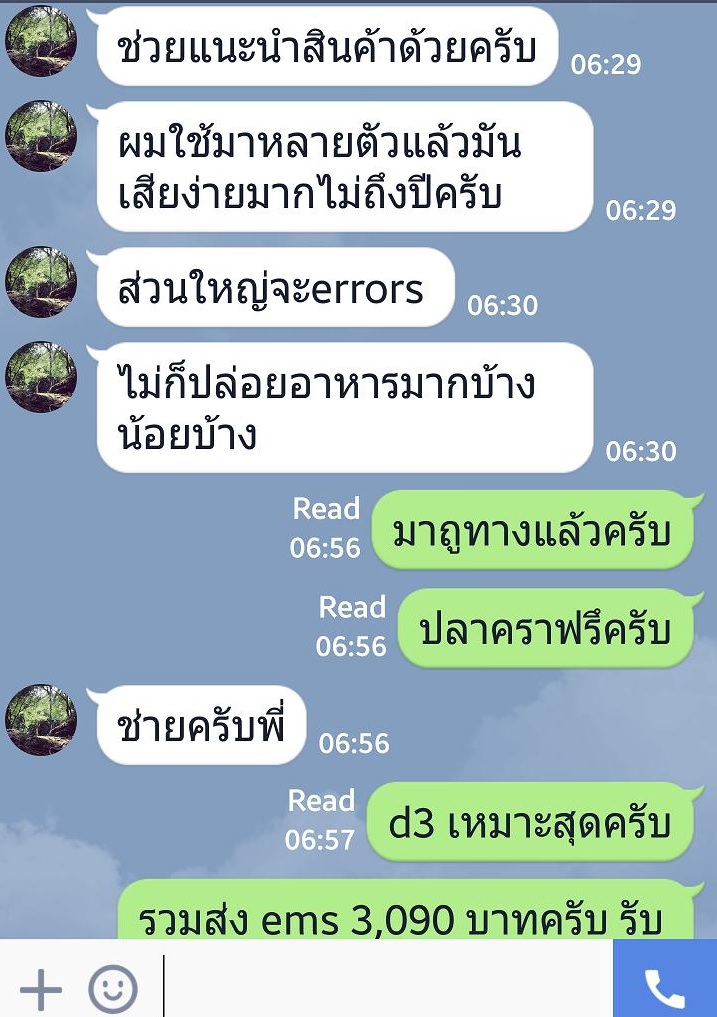Start a voice call with this contact

(x=664, y=986)
